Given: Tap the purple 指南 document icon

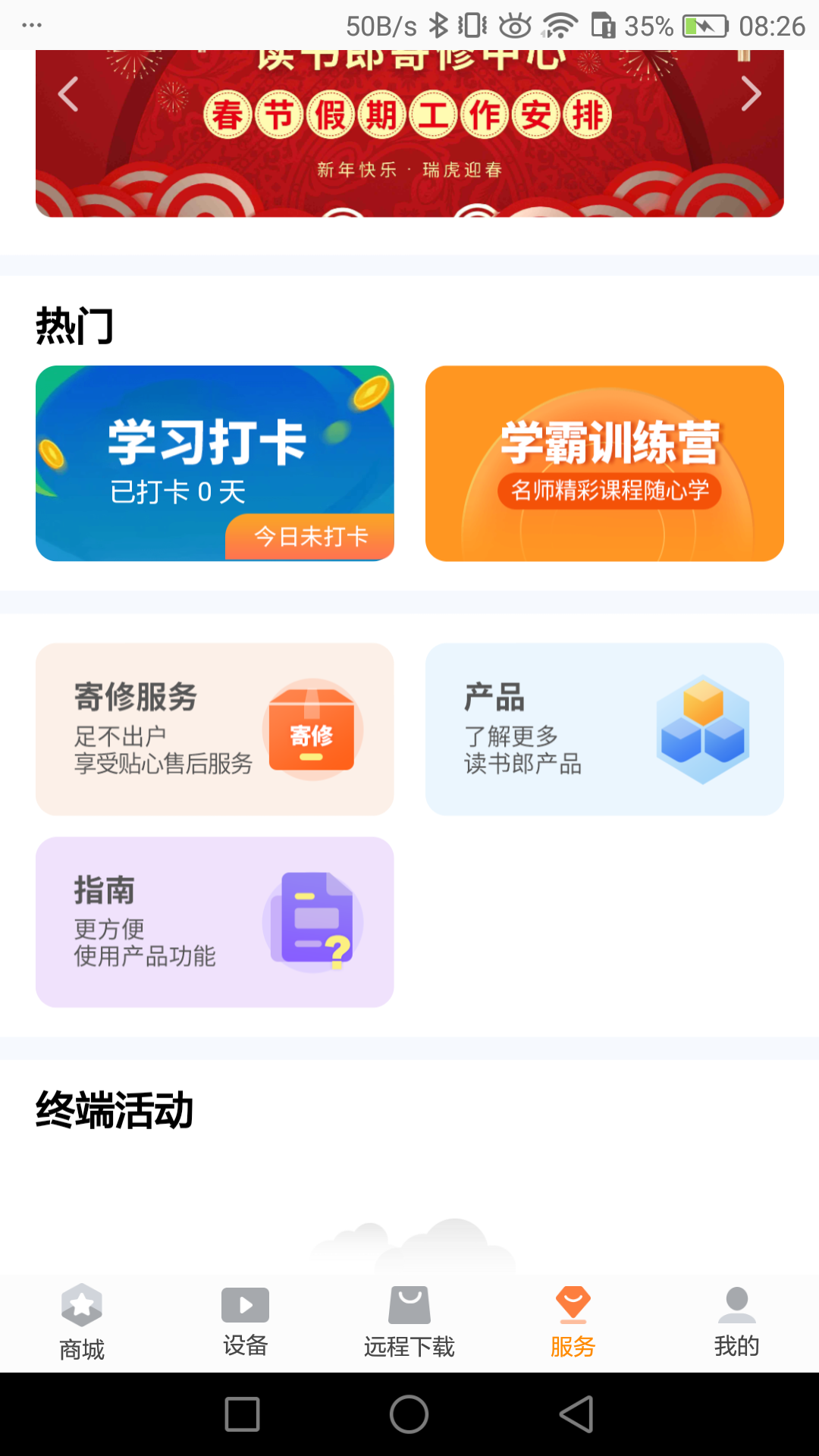Looking at the screenshot, I should click(314, 921).
